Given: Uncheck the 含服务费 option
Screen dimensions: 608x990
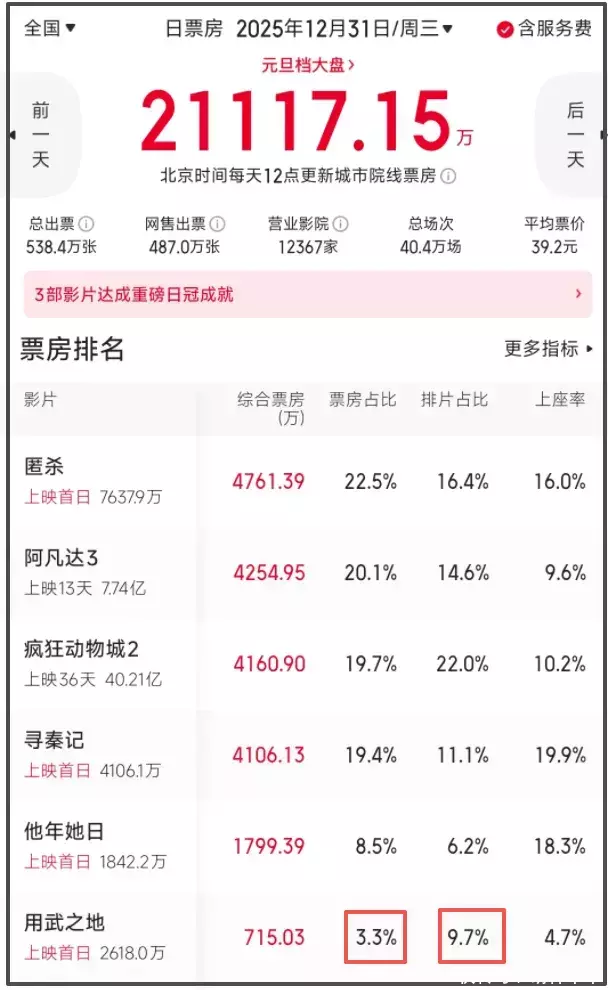Looking at the screenshot, I should click(x=544, y=28).
